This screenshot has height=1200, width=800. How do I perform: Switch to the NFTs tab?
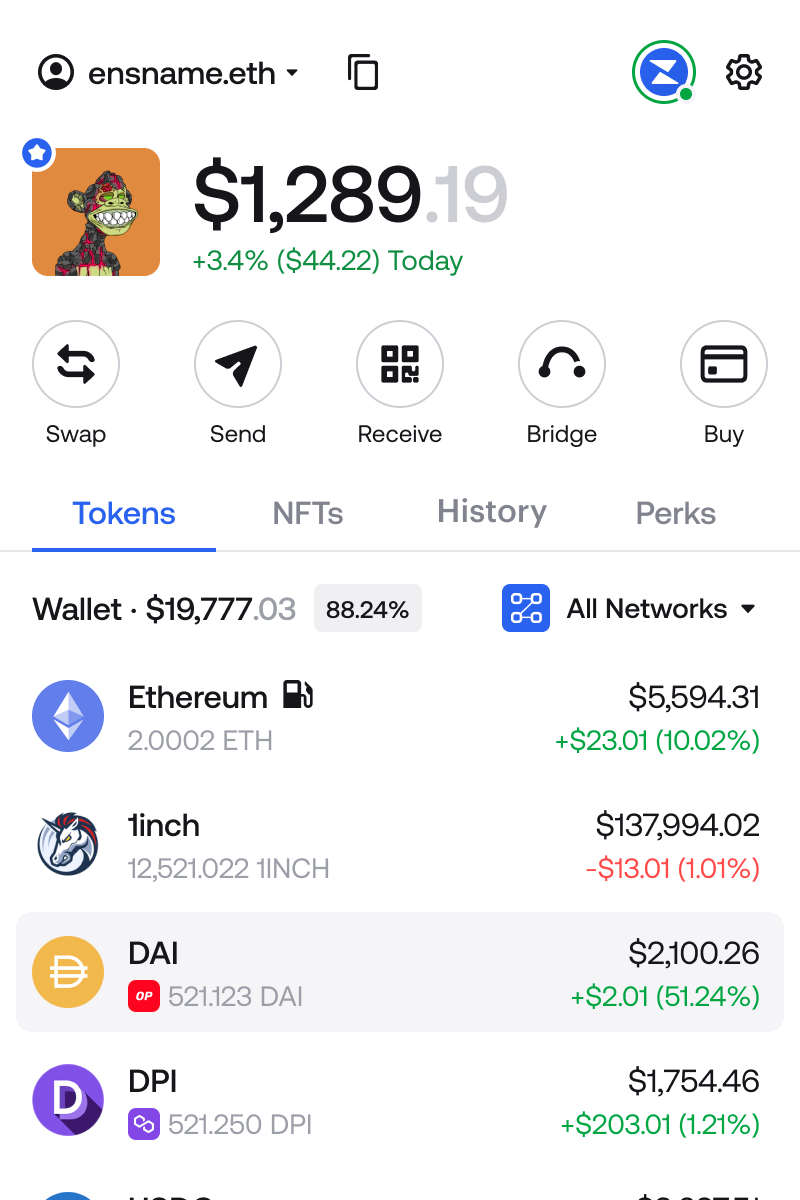tap(308, 514)
